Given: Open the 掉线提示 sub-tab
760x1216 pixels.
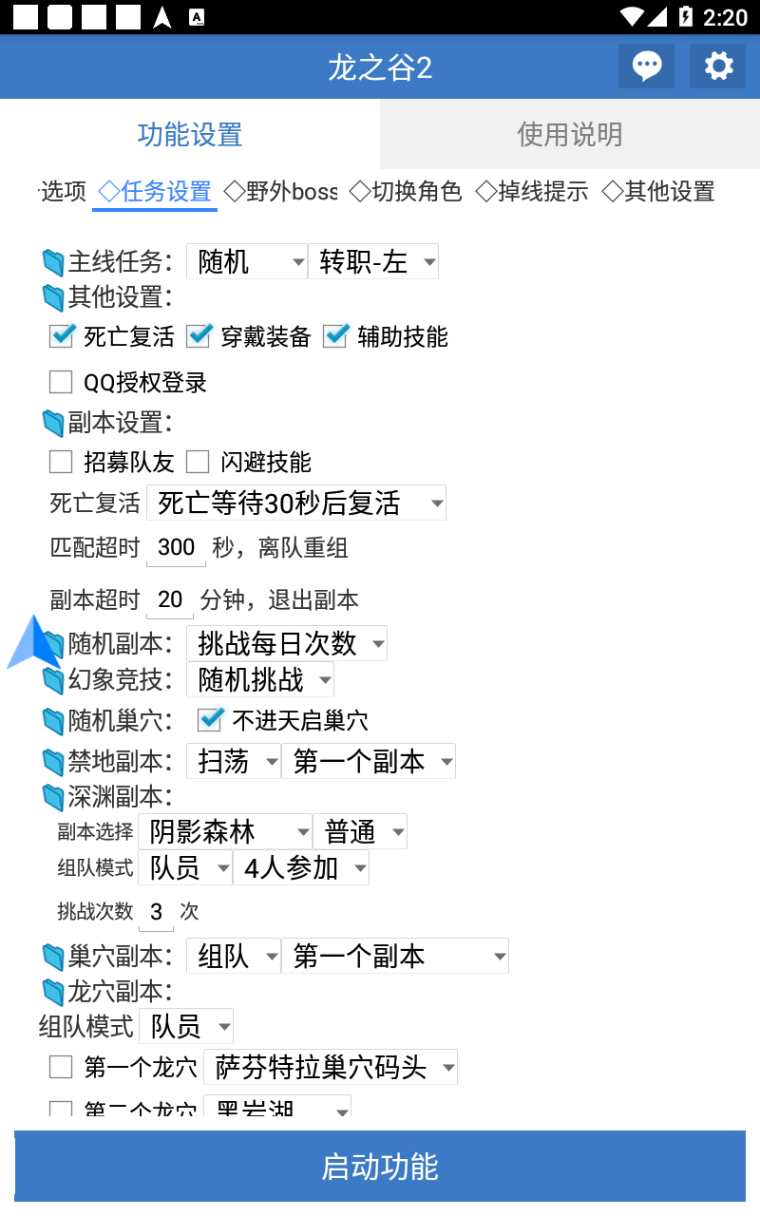Looking at the screenshot, I should pyautogui.click(x=532, y=191).
